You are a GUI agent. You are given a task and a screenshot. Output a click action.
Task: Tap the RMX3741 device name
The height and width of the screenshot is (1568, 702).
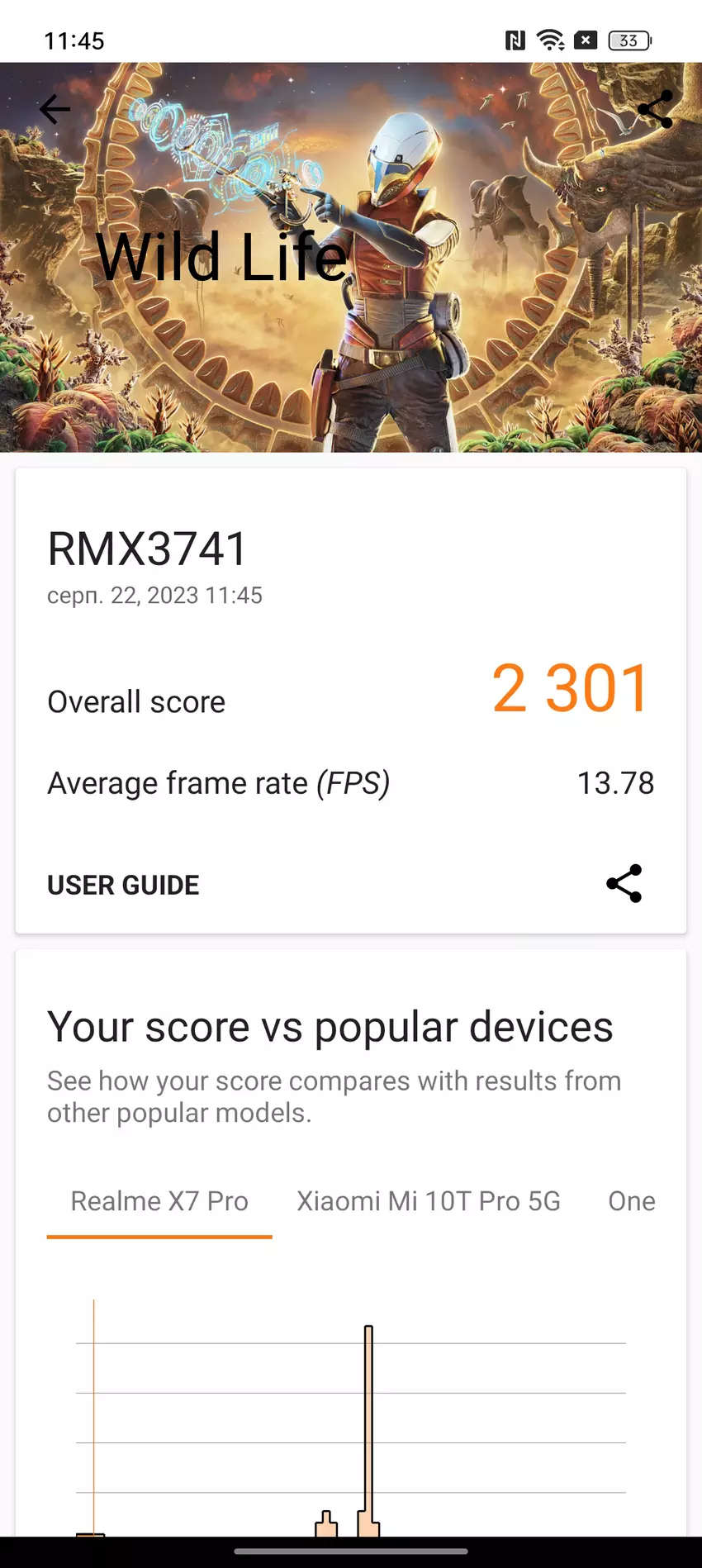(x=145, y=548)
